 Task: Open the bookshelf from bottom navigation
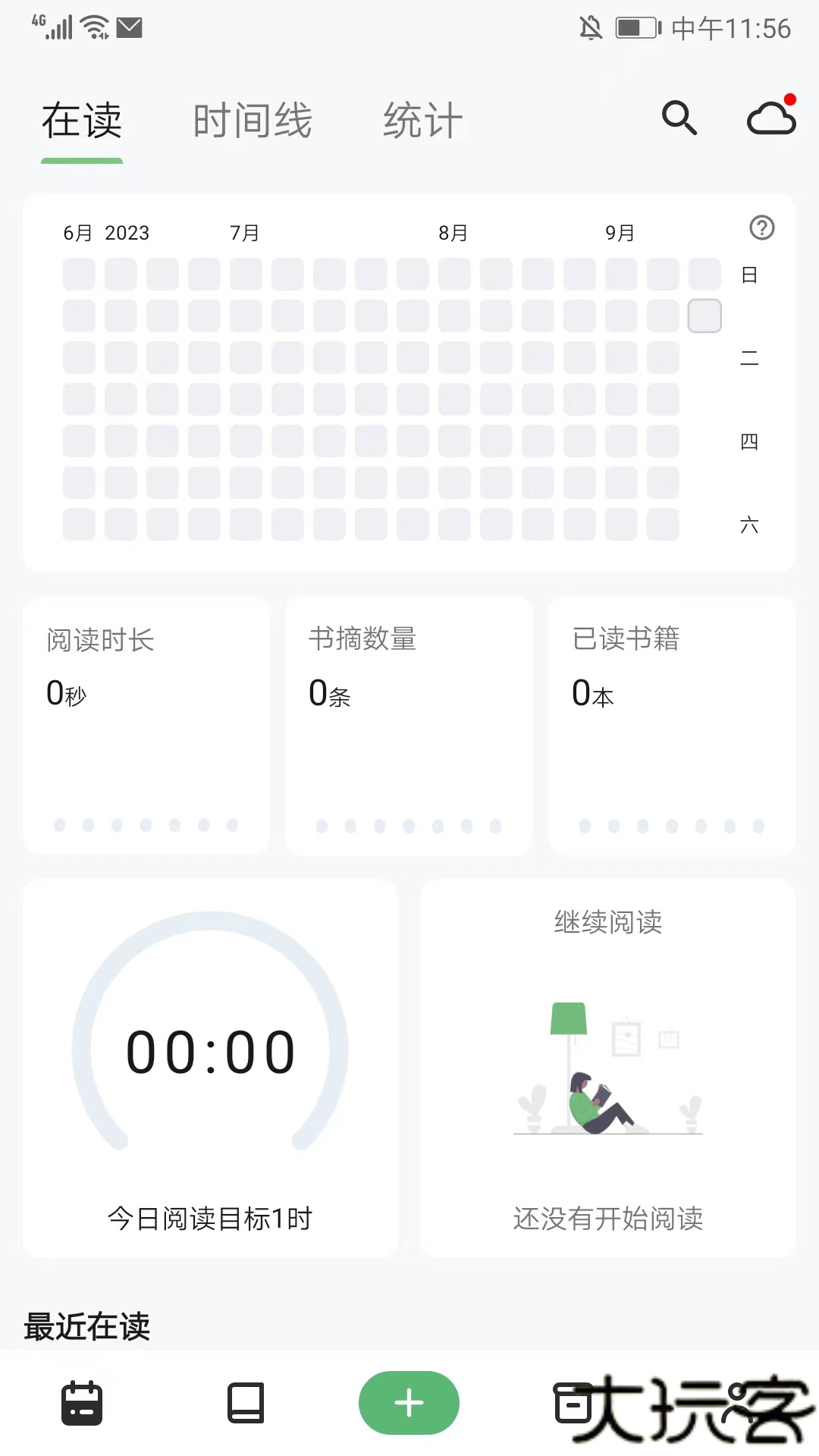pos(245,1404)
